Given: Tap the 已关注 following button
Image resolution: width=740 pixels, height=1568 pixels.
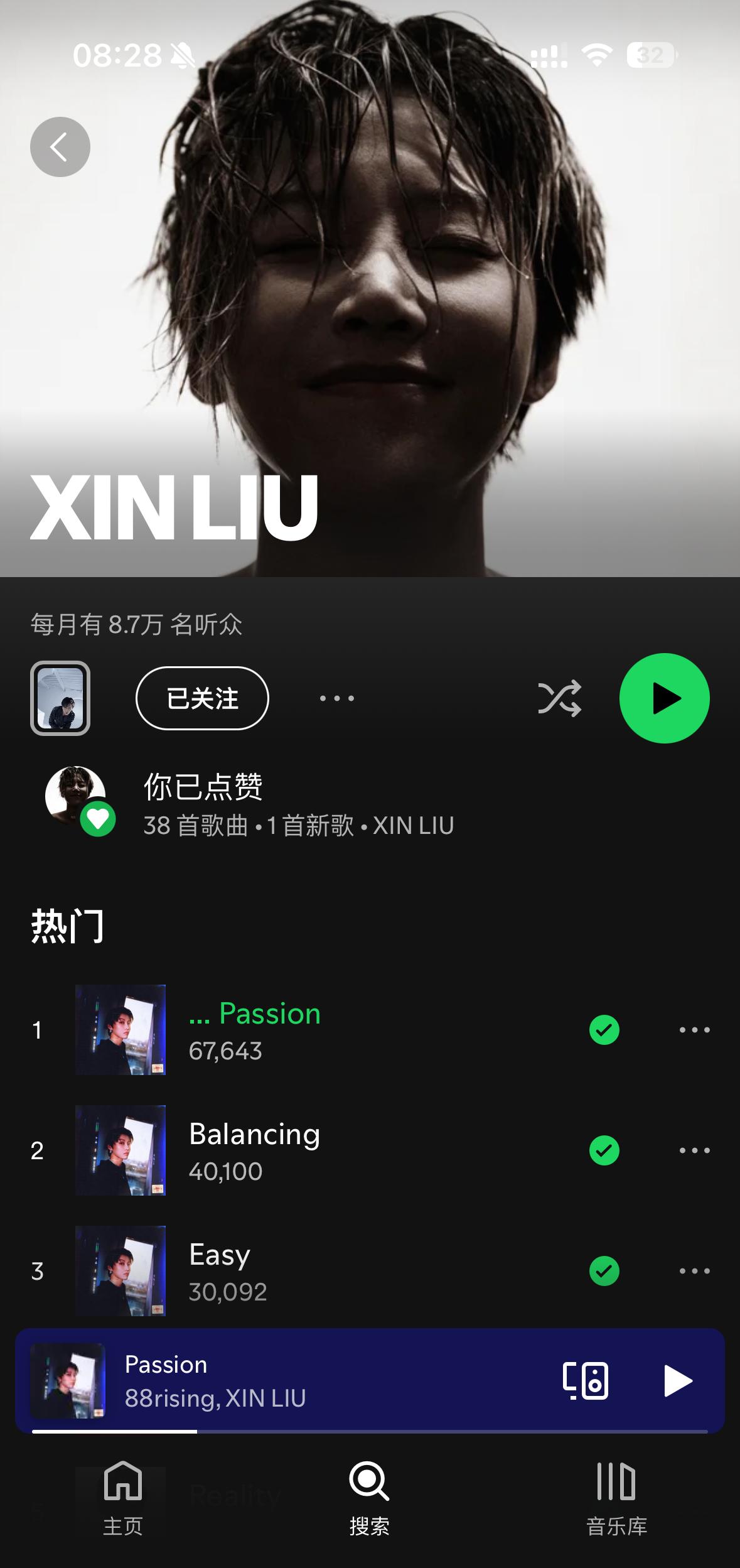Looking at the screenshot, I should tap(202, 698).
